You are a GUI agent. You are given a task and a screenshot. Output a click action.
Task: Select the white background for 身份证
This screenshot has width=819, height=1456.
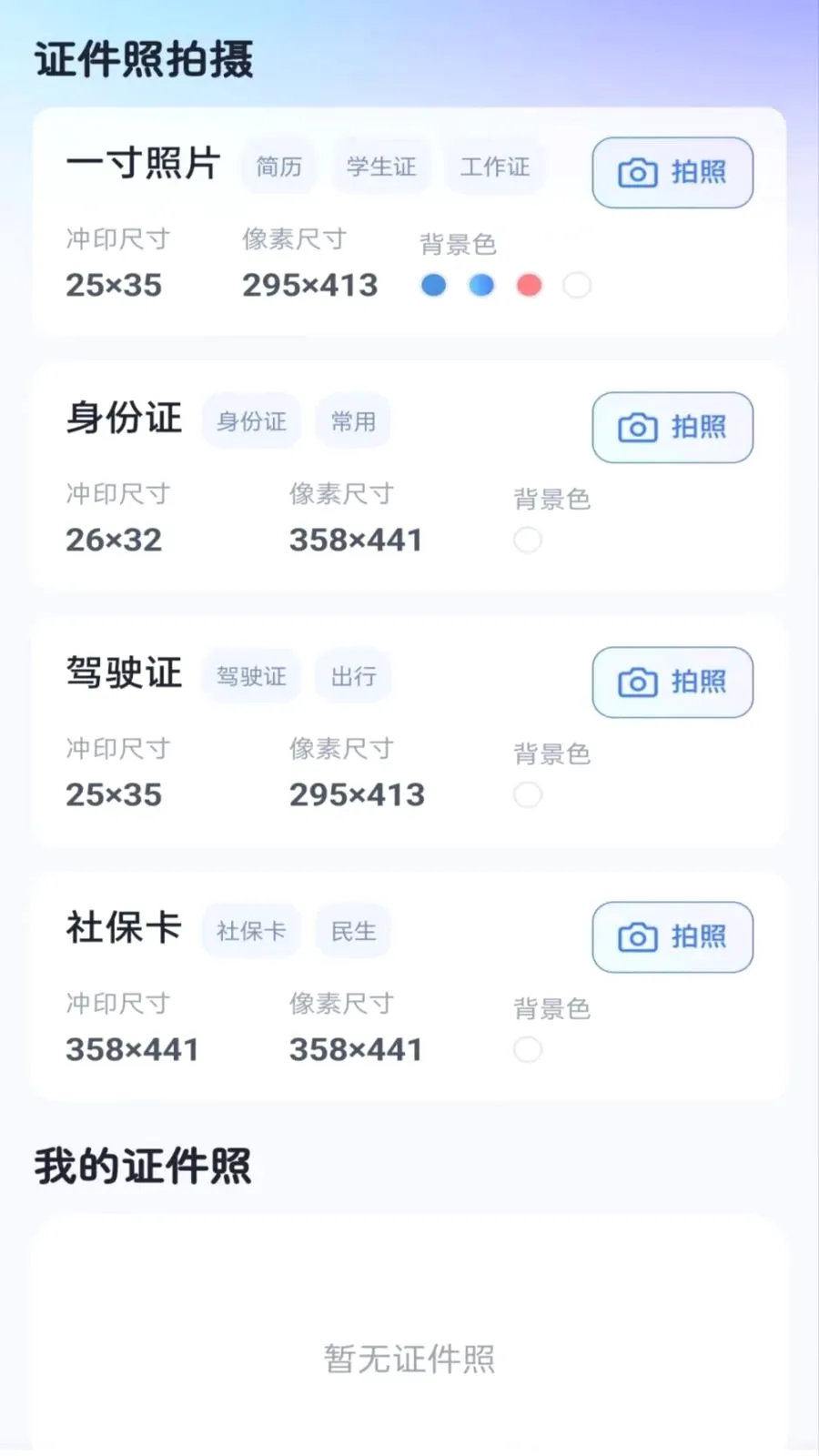(x=528, y=541)
